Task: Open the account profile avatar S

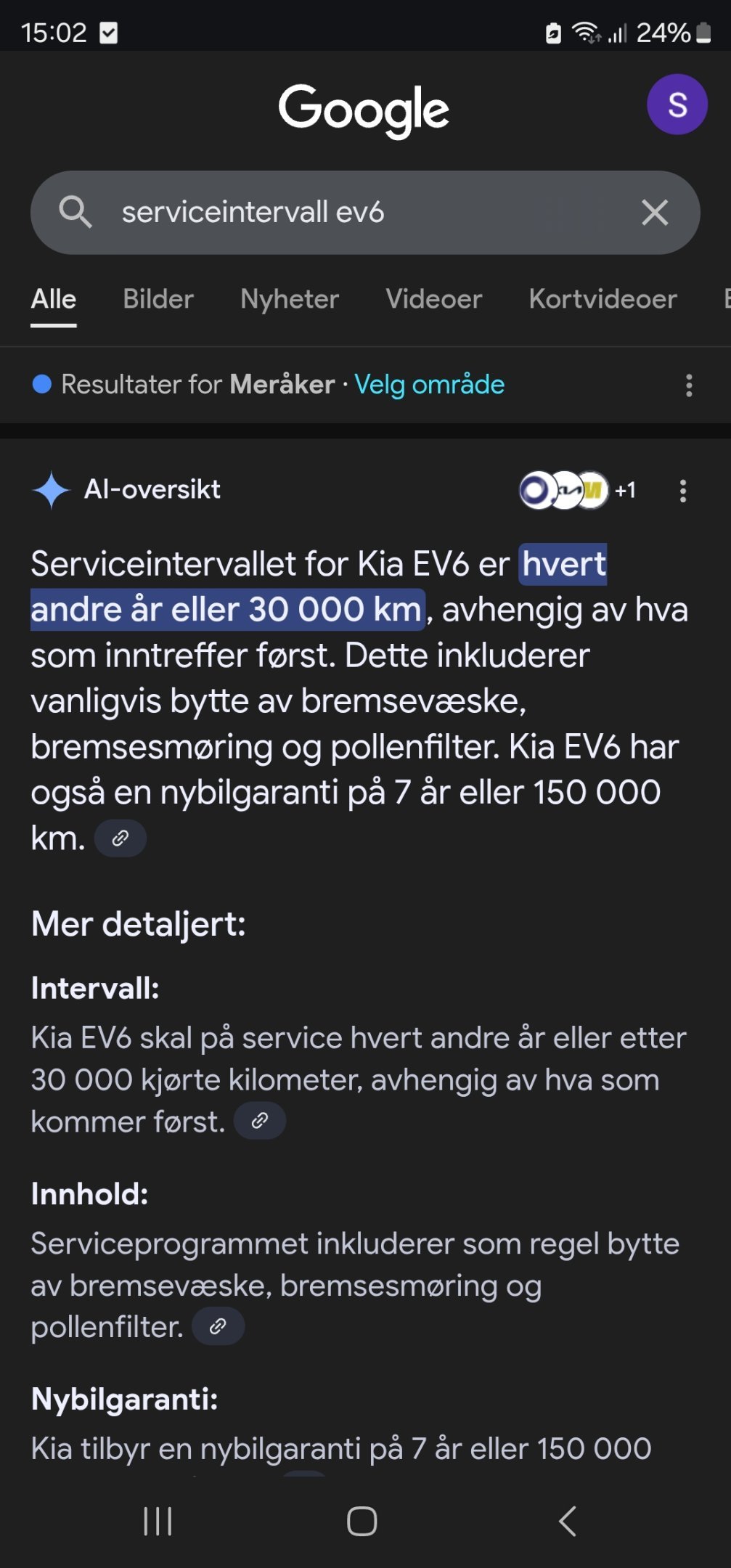Action: [677, 105]
